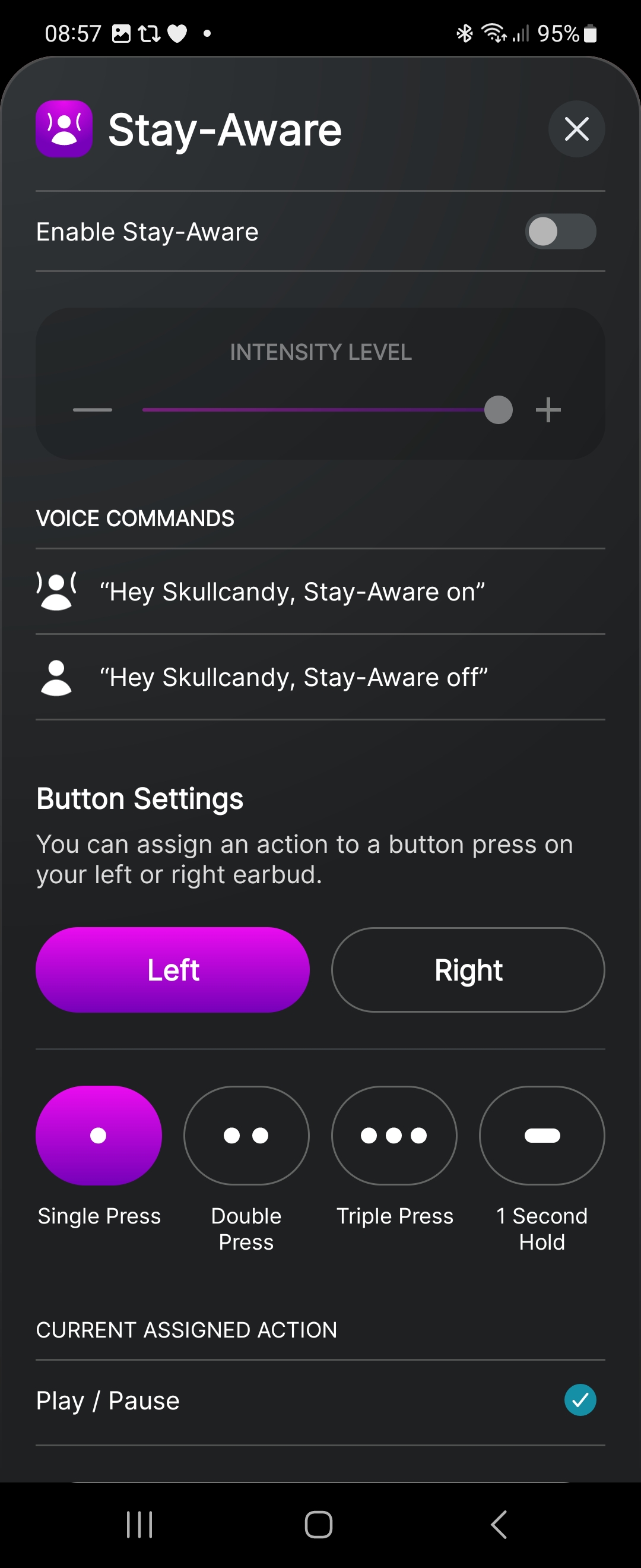Image resolution: width=641 pixels, height=1568 pixels.
Task: Enable the Stay-Aware toggle
Action: (560, 231)
